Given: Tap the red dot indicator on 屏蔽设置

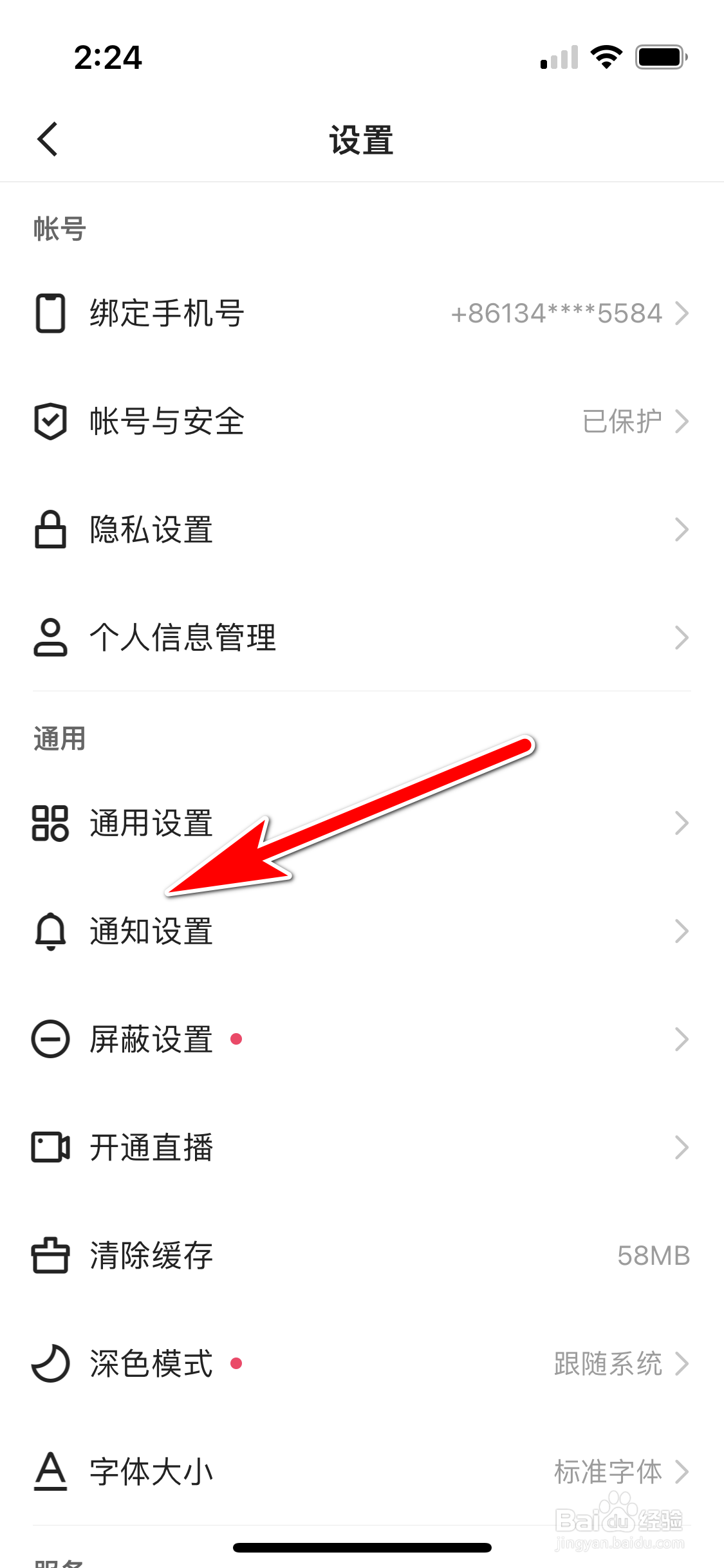Looking at the screenshot, I should 237,1040.
